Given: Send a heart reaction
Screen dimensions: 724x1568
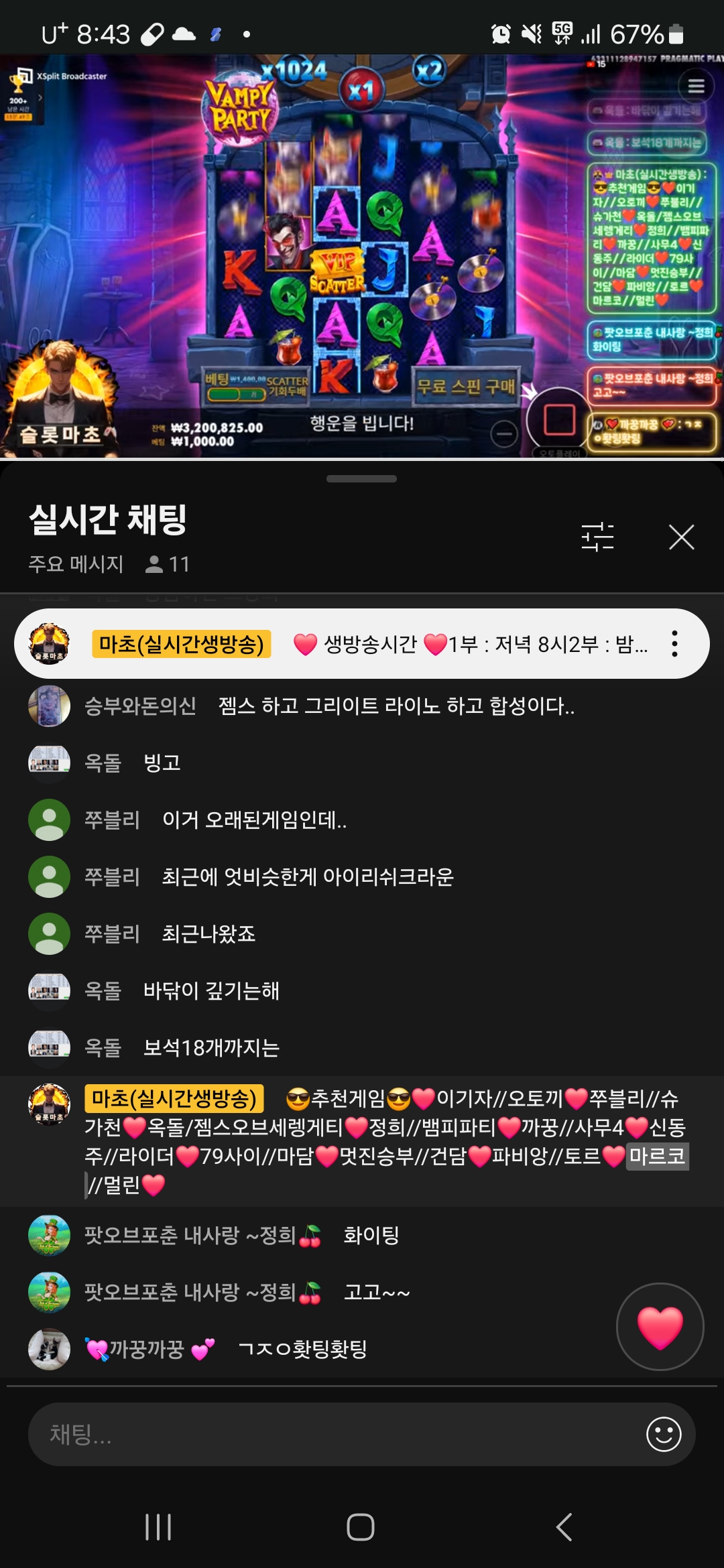Looking at the screenshot, I should coord(660,1326).
